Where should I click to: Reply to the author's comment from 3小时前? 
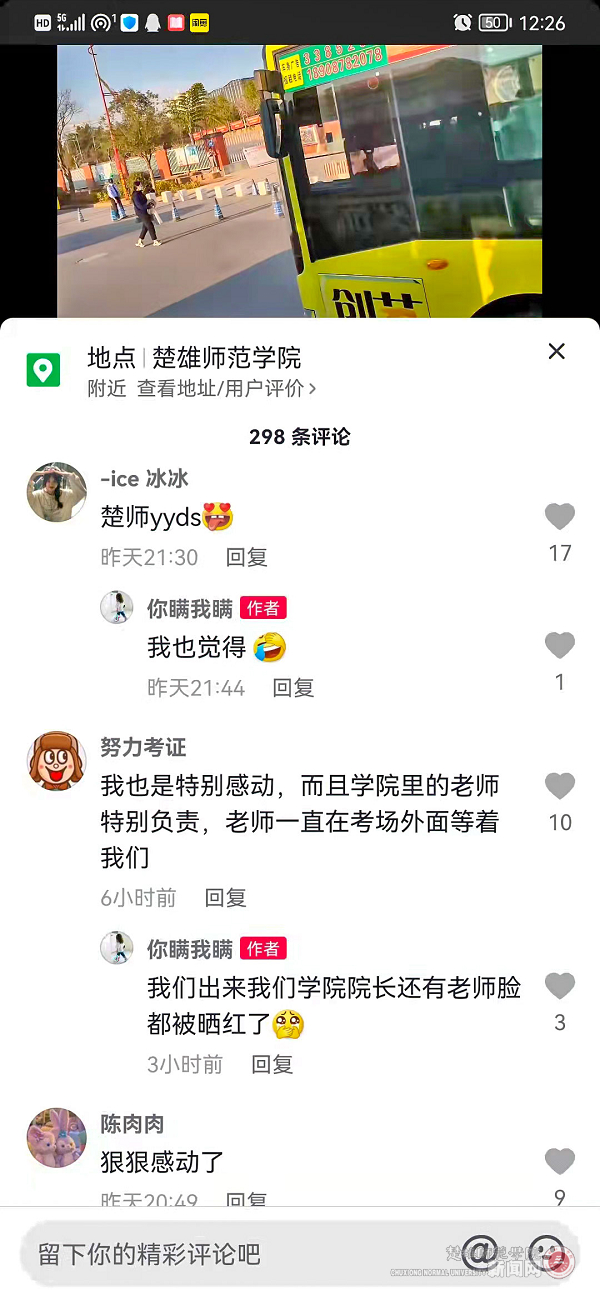point(272,1064)
